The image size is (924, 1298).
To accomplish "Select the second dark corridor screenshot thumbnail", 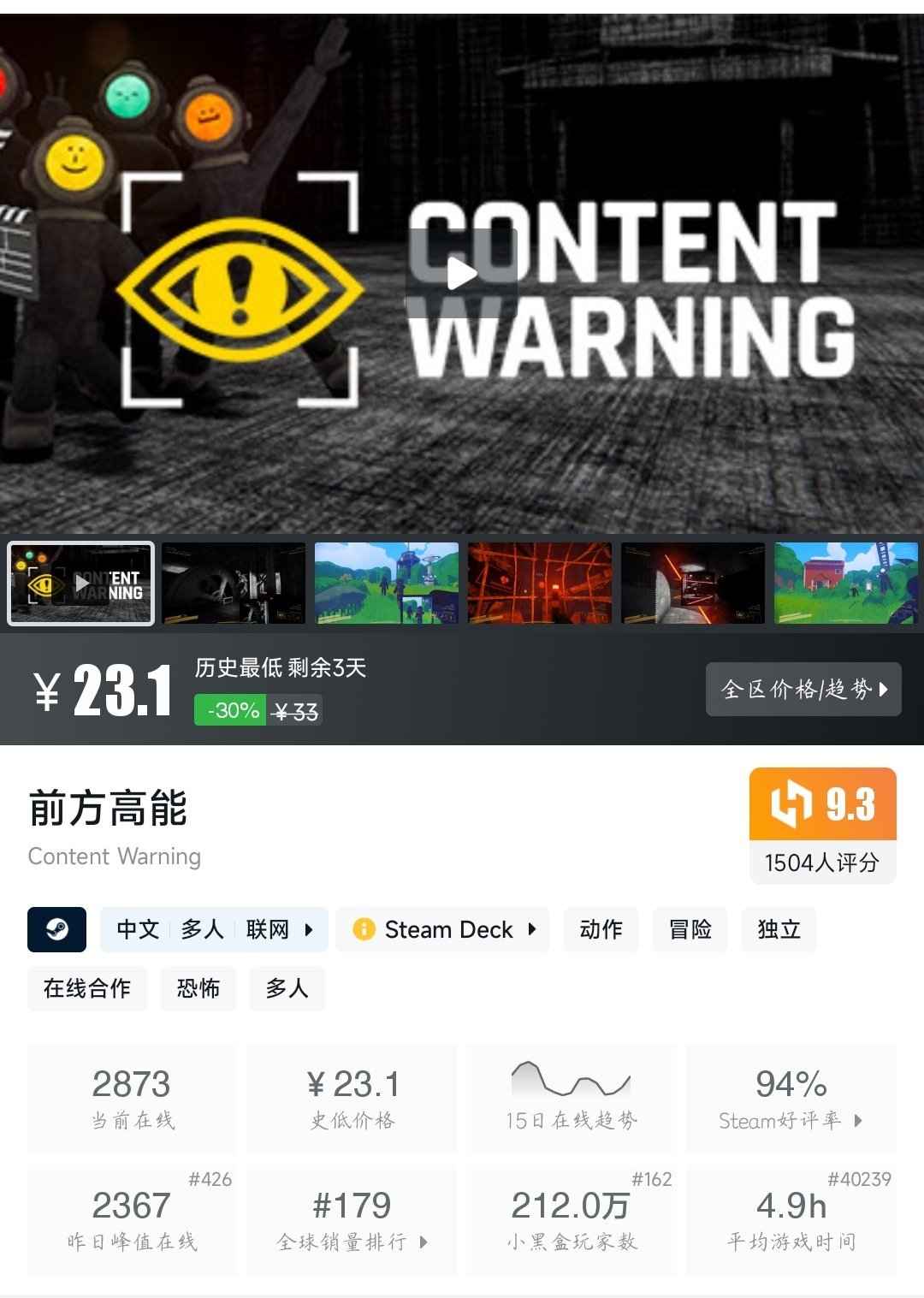I will pyautogui.click(x=234, y=583).
